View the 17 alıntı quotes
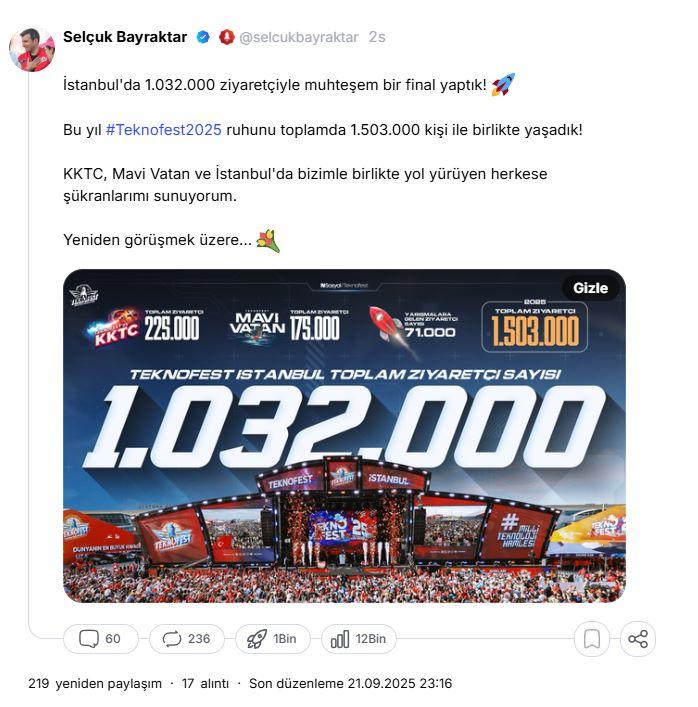 pyautogui.click(x=205, y=684)
